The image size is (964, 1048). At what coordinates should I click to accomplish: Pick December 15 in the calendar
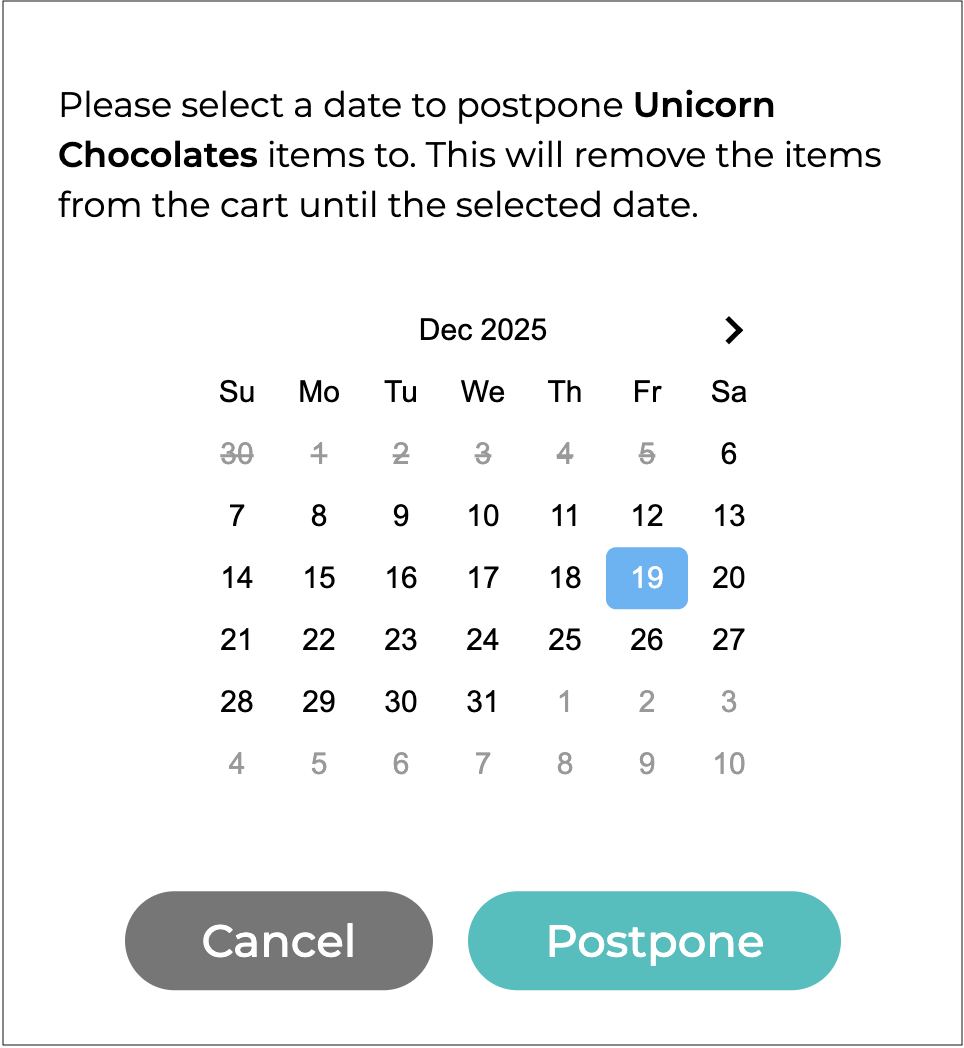tap(319, 578)
